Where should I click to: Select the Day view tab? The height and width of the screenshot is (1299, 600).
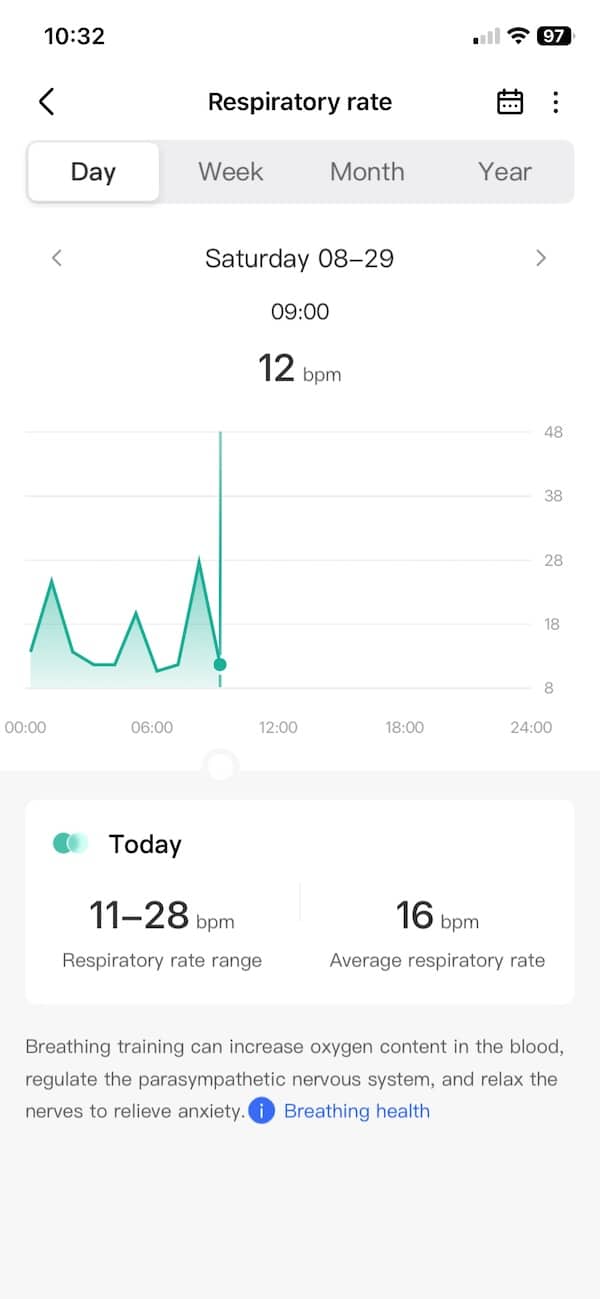coord(93,172)
